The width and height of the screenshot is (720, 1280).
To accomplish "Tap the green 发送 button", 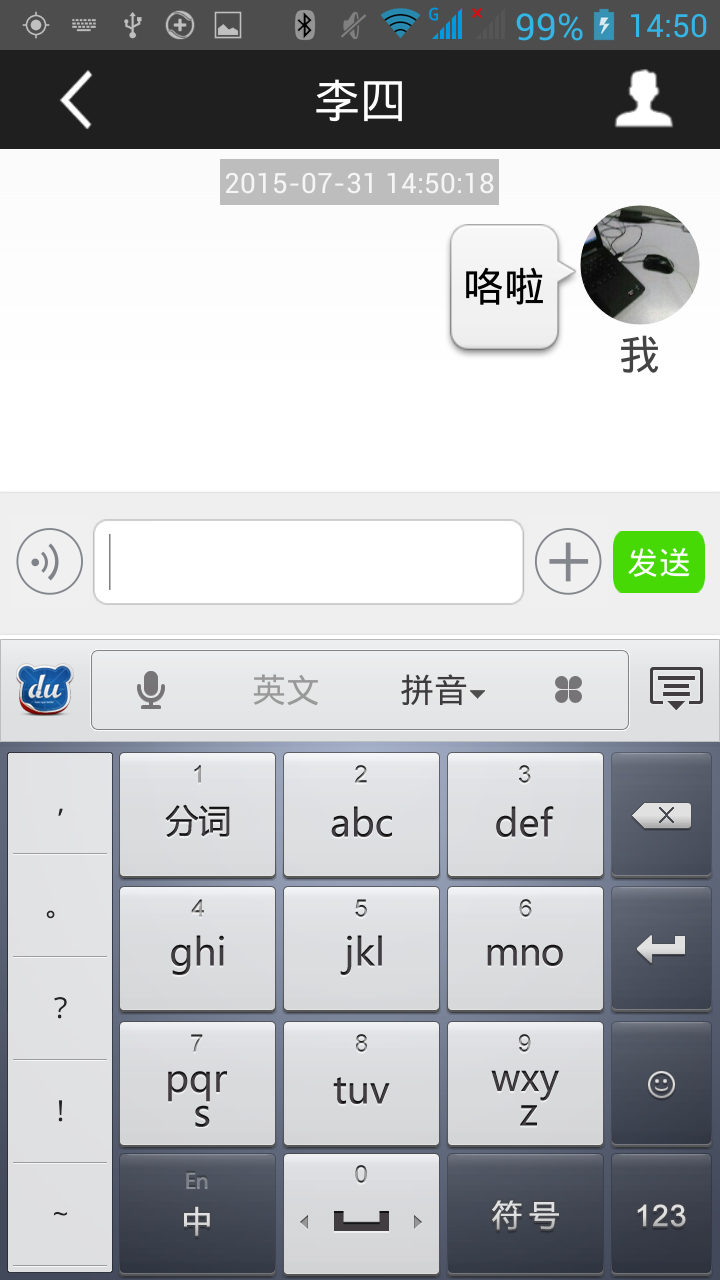I will point(659,562).
